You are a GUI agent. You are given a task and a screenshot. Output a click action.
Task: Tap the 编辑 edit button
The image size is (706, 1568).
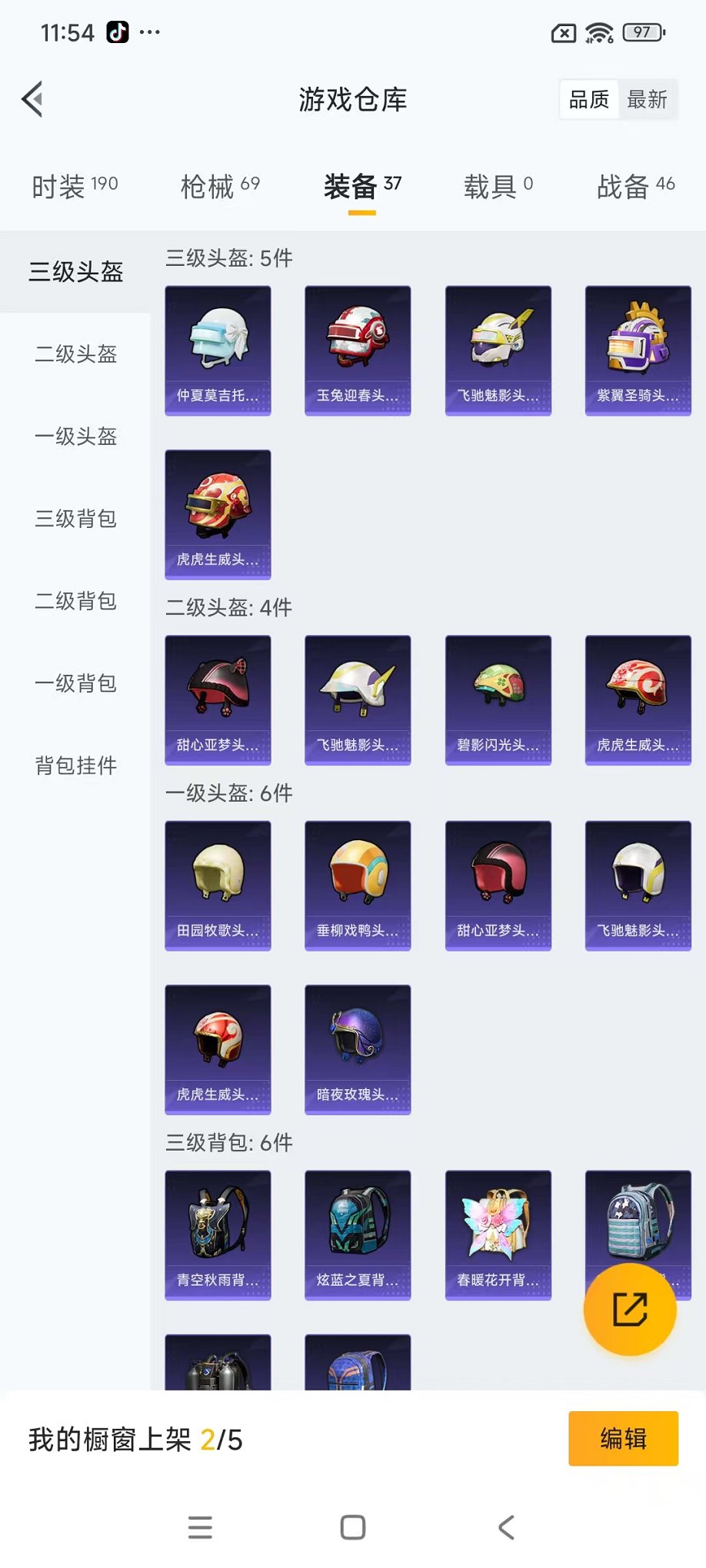pyautogui.click(x=623, y=1438)
